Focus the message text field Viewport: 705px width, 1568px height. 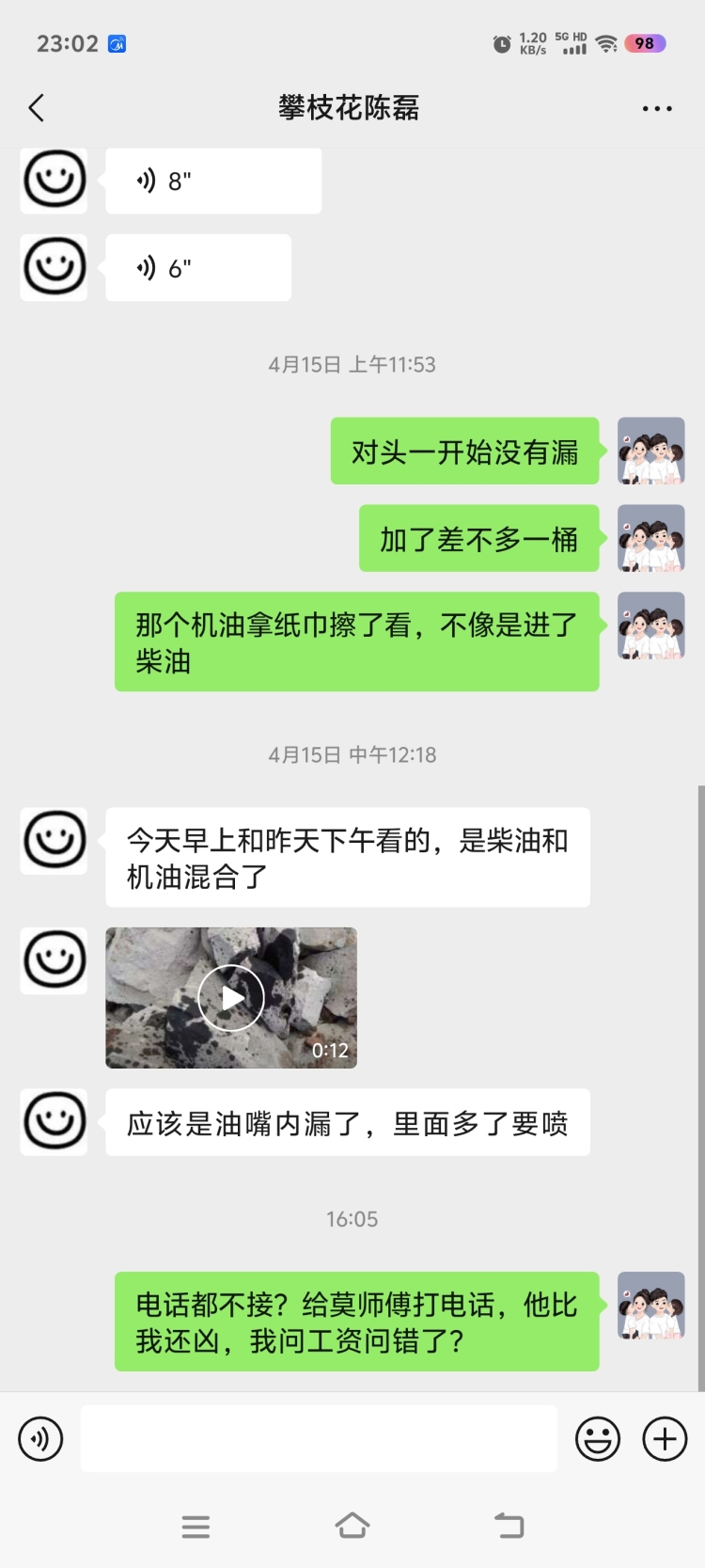tap(319, 1438)
